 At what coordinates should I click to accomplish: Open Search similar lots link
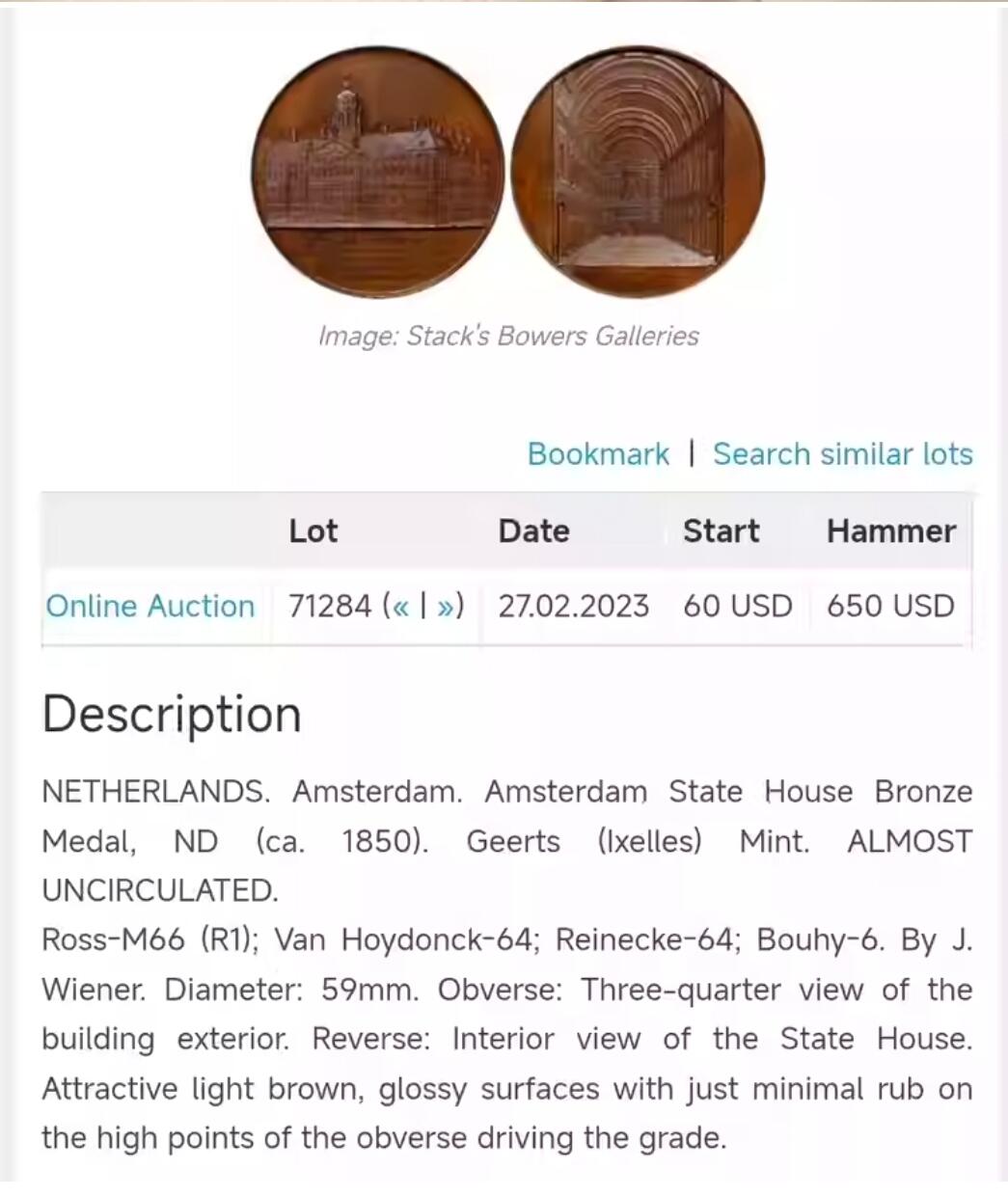[842, 453]
